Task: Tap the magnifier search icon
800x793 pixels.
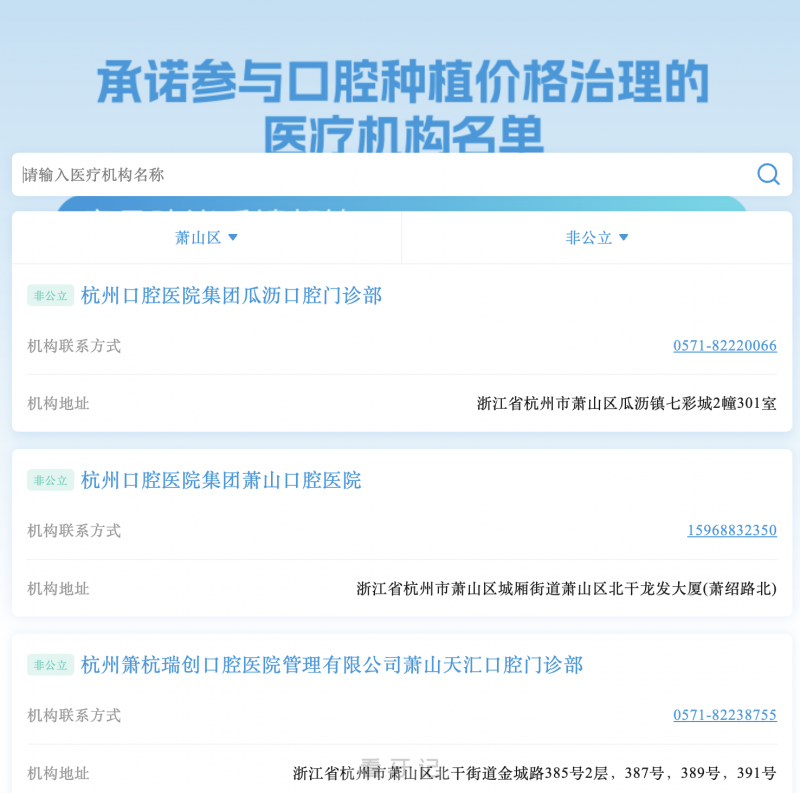Action: pyautogui.click(x=768, y=175)
